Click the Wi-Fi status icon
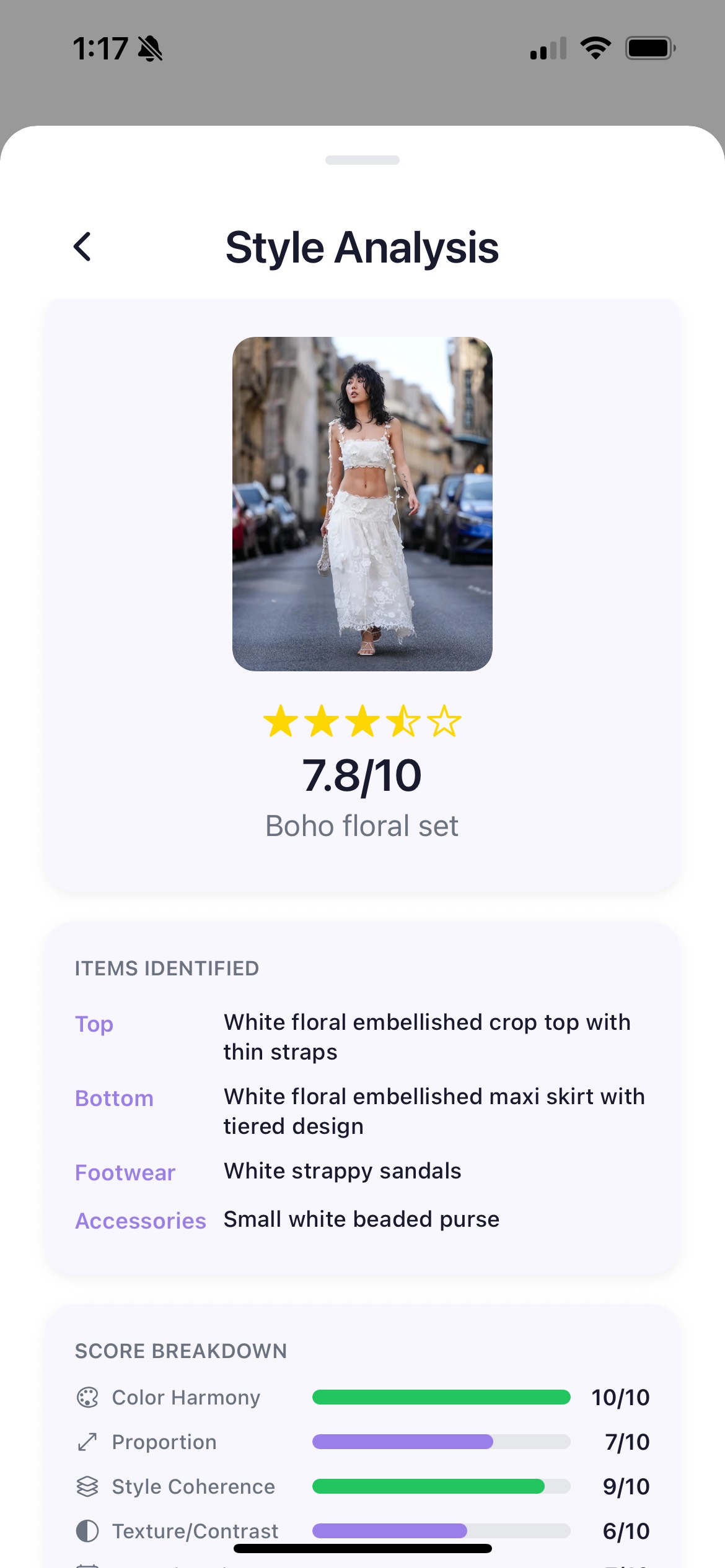 click(x=595, y=48)
